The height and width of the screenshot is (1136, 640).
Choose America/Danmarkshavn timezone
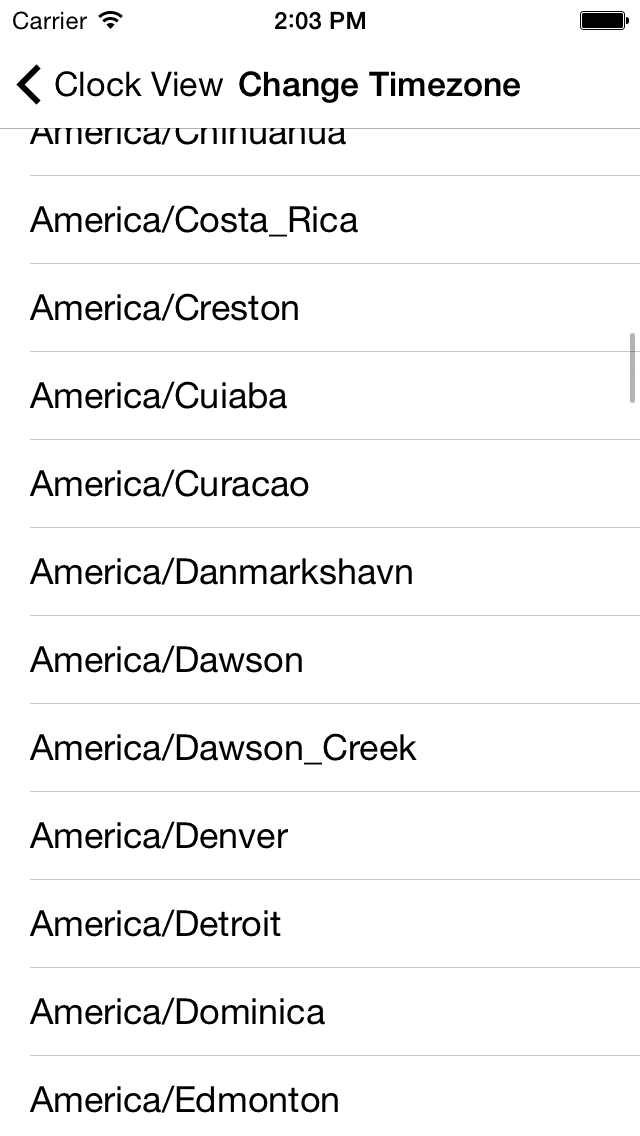pos(320,572)
